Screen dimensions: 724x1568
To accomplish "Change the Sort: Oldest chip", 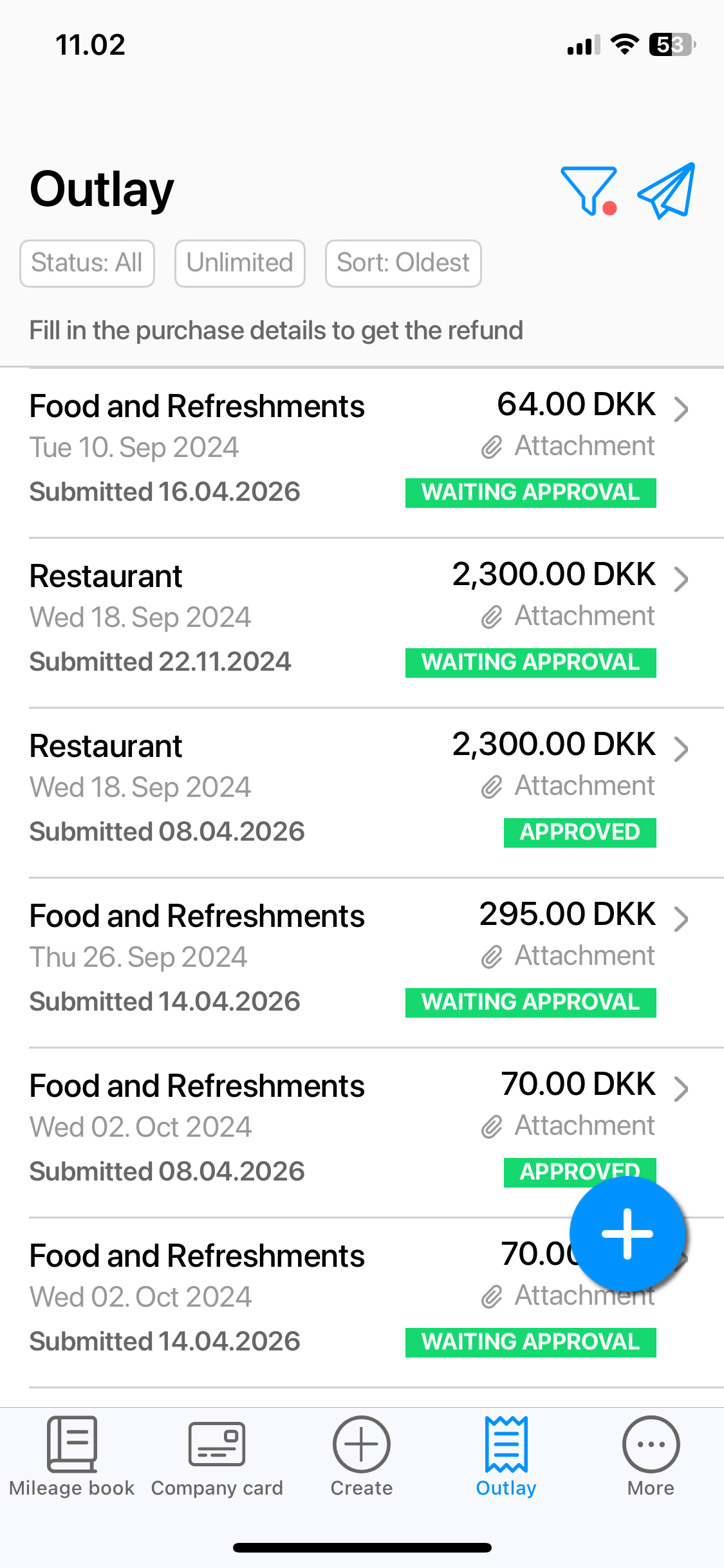I will pyautogui.click(x=404, y=263).
